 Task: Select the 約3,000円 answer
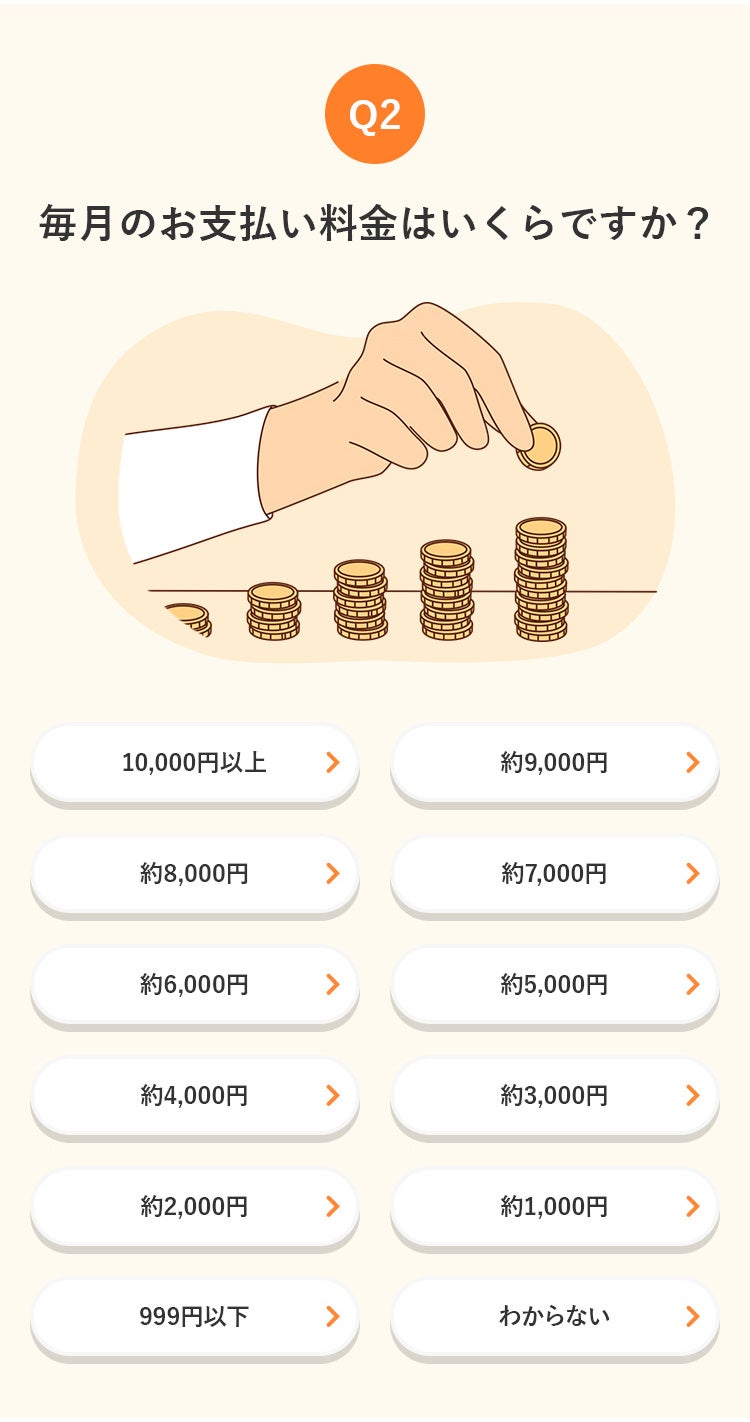(x=554, y=1096)
